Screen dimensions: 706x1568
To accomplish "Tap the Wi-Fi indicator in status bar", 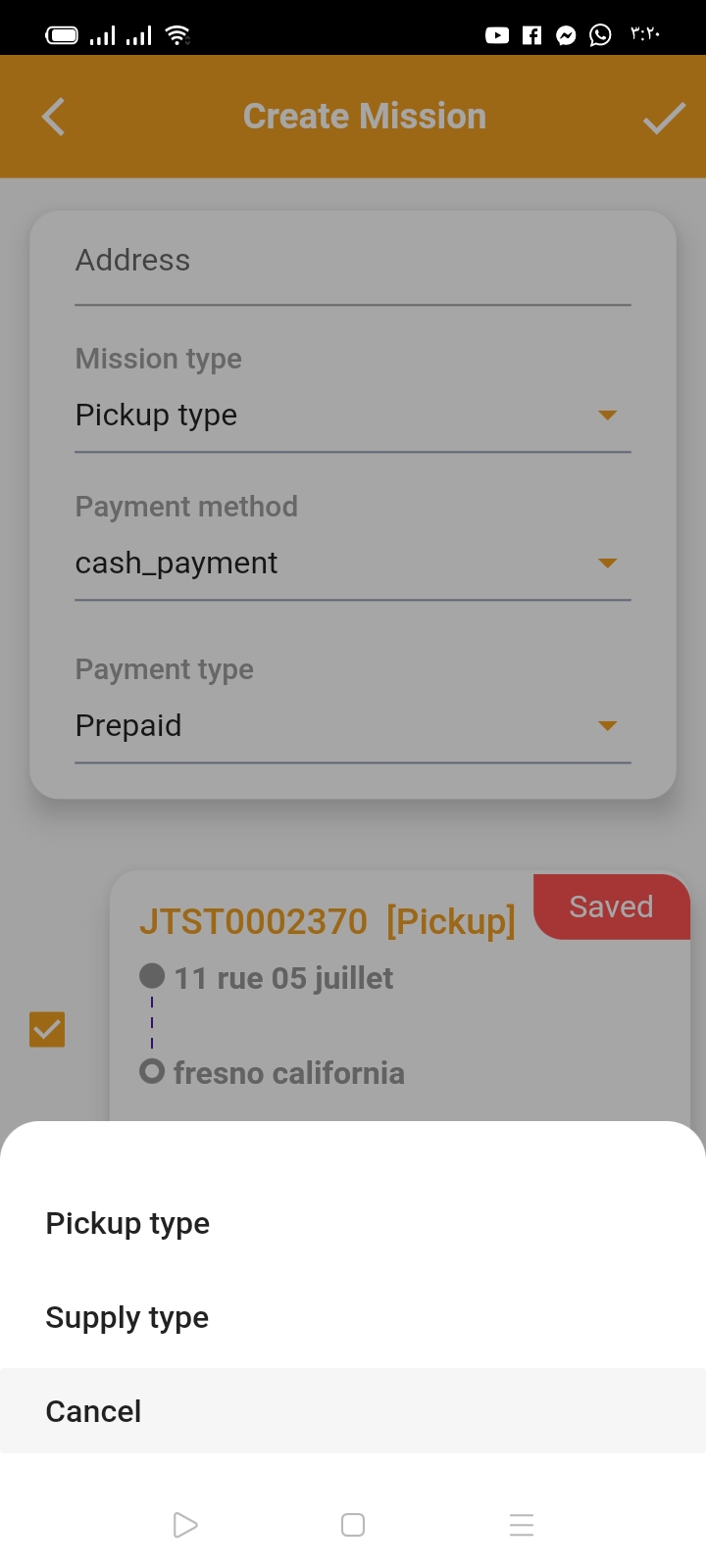I will (x=177, y=34).
